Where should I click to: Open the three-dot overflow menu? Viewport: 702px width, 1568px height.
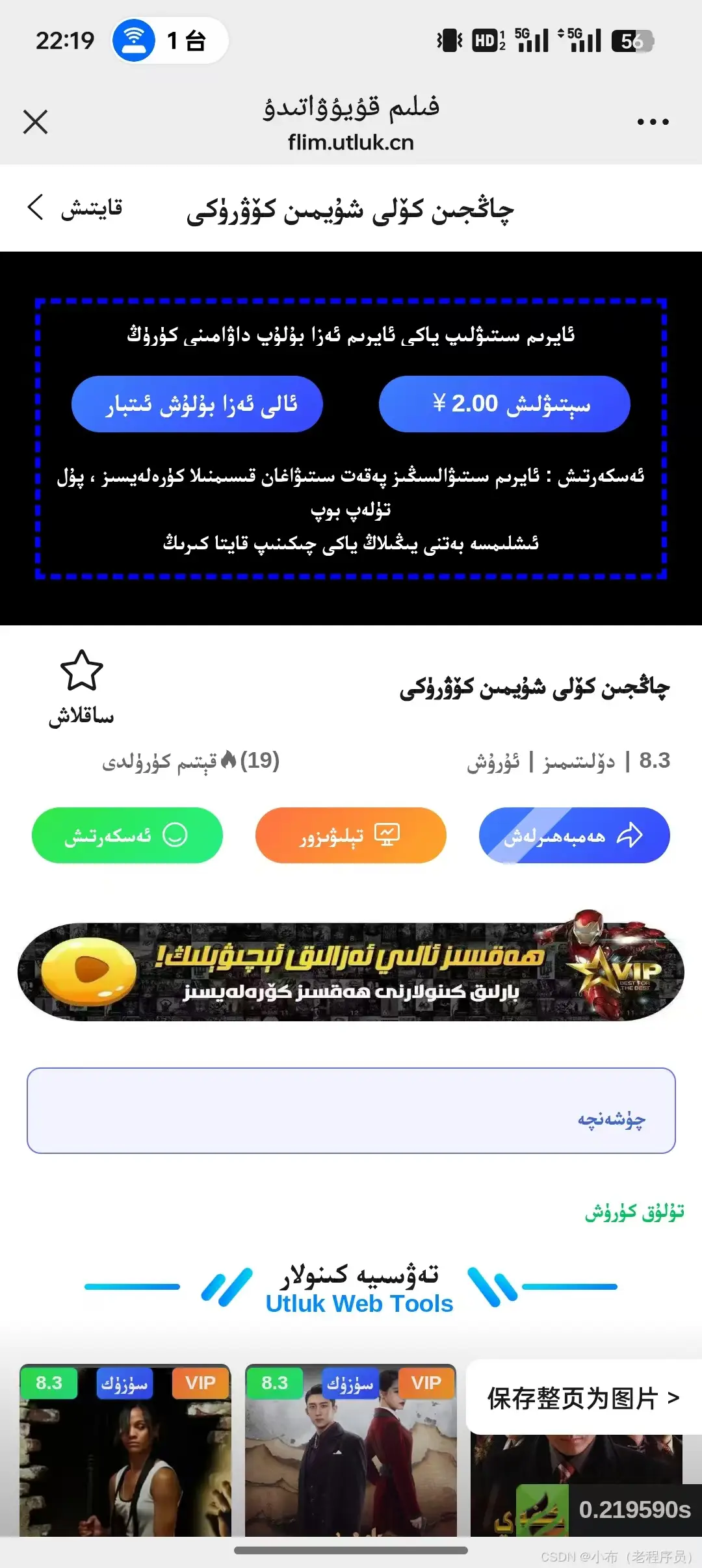(x=653, y=122)
